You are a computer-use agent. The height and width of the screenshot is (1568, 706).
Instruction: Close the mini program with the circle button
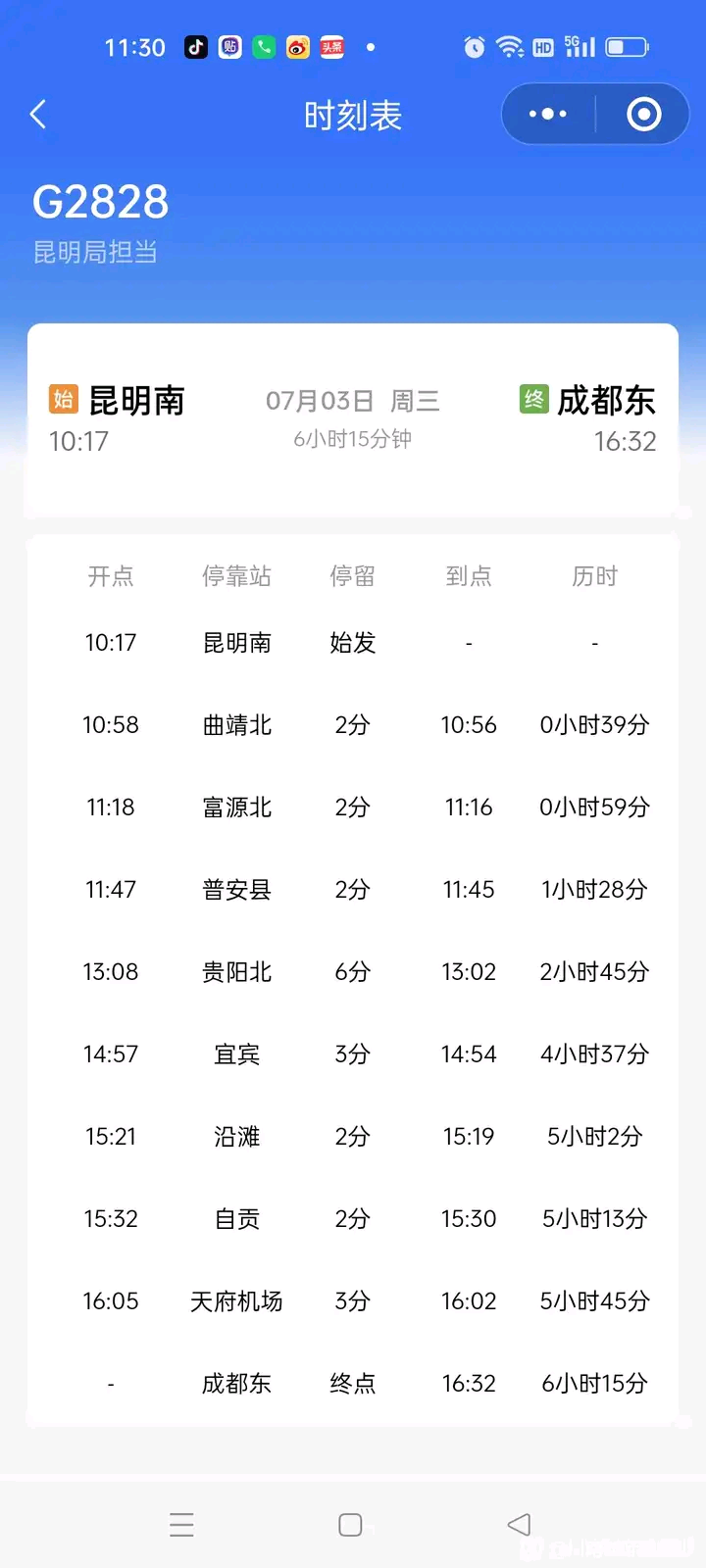pyautogui.click(x=643, y=115)
